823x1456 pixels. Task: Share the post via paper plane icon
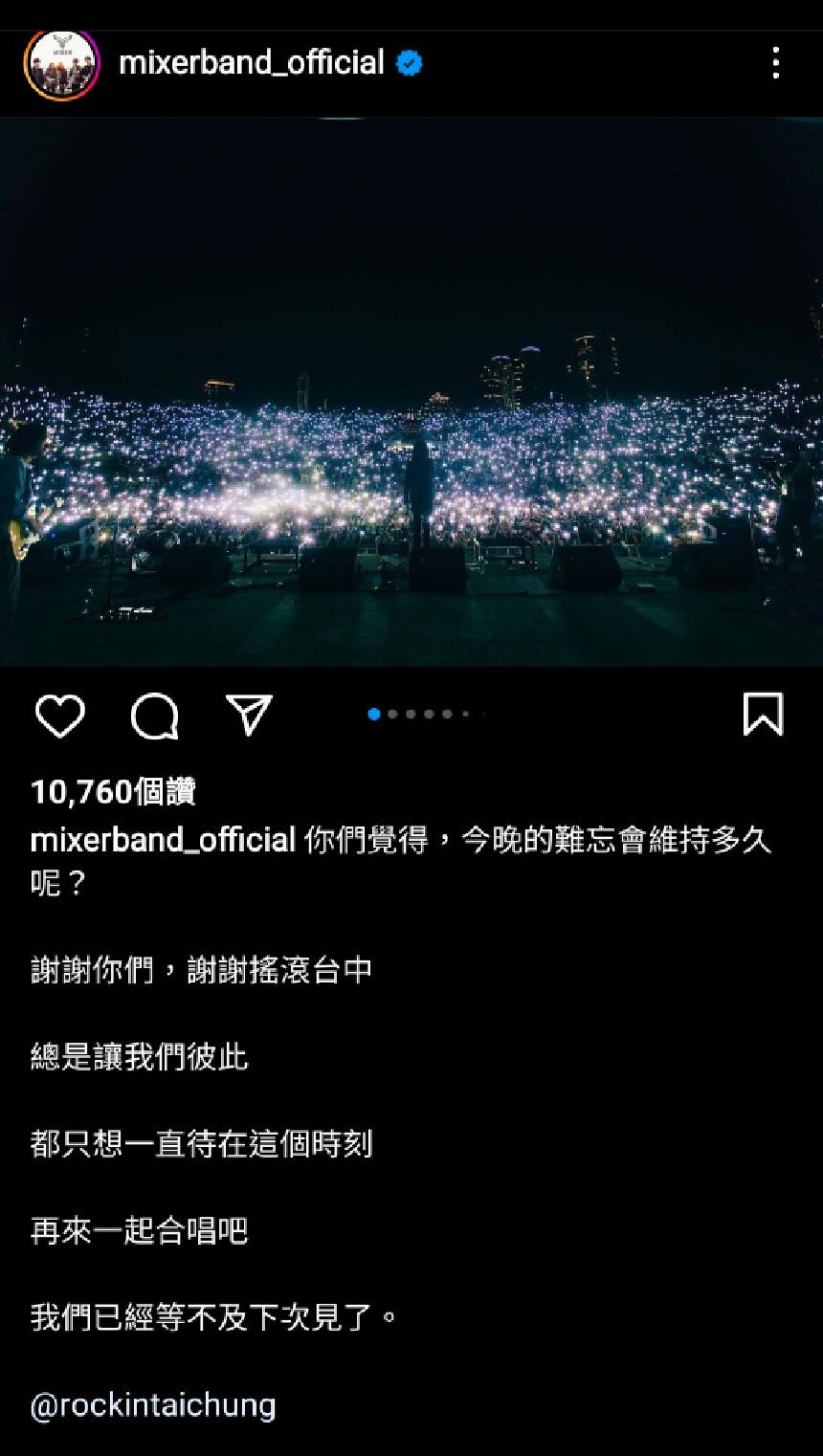coord(249,715)
